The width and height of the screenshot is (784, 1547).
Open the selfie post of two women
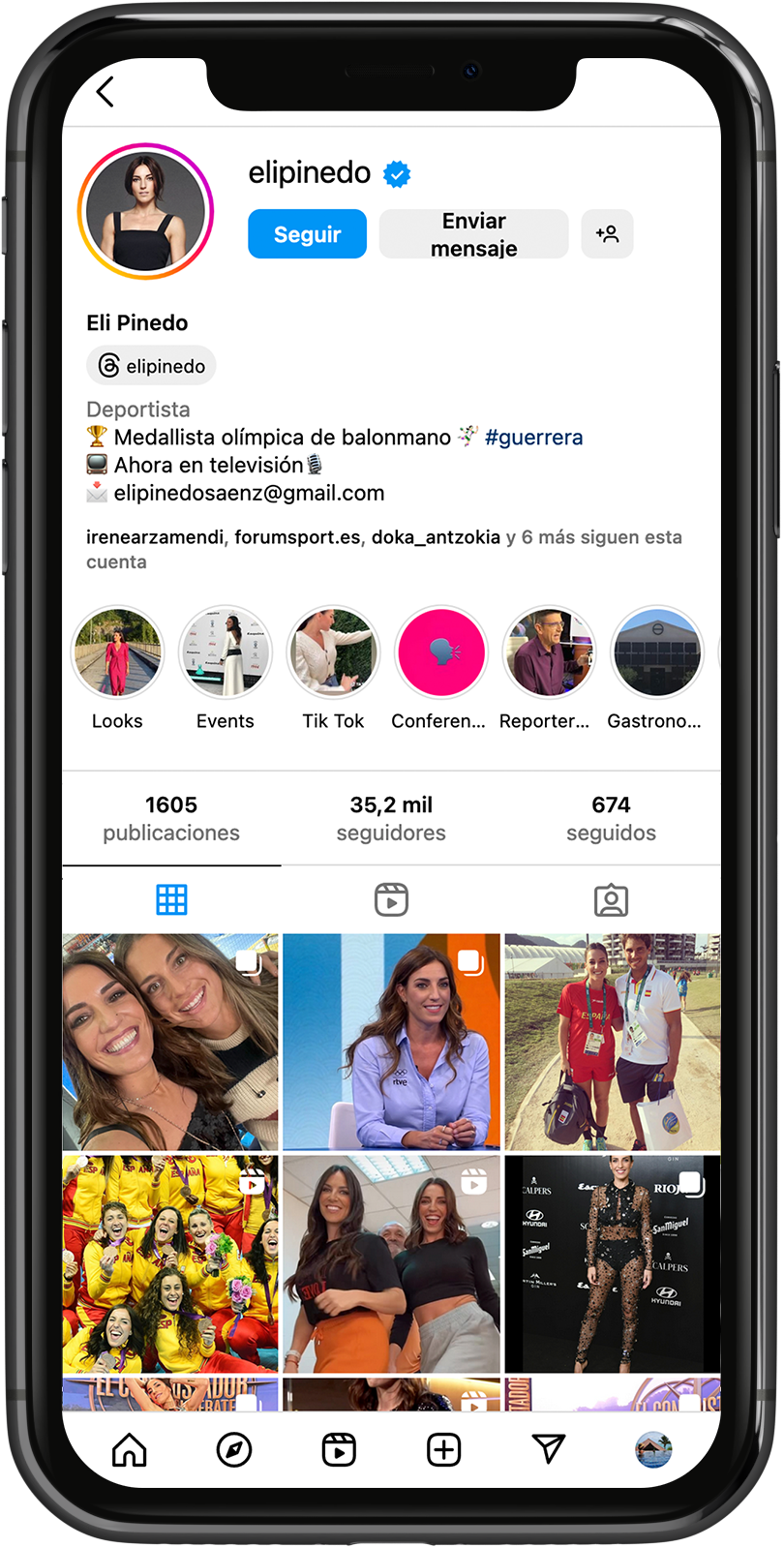click(170, 1042)
